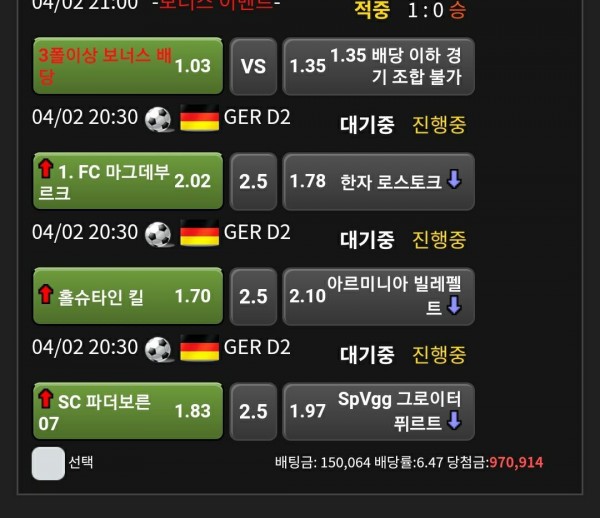Tap the 1.35 배당 이하 경기 조합 불가 button

378,66
